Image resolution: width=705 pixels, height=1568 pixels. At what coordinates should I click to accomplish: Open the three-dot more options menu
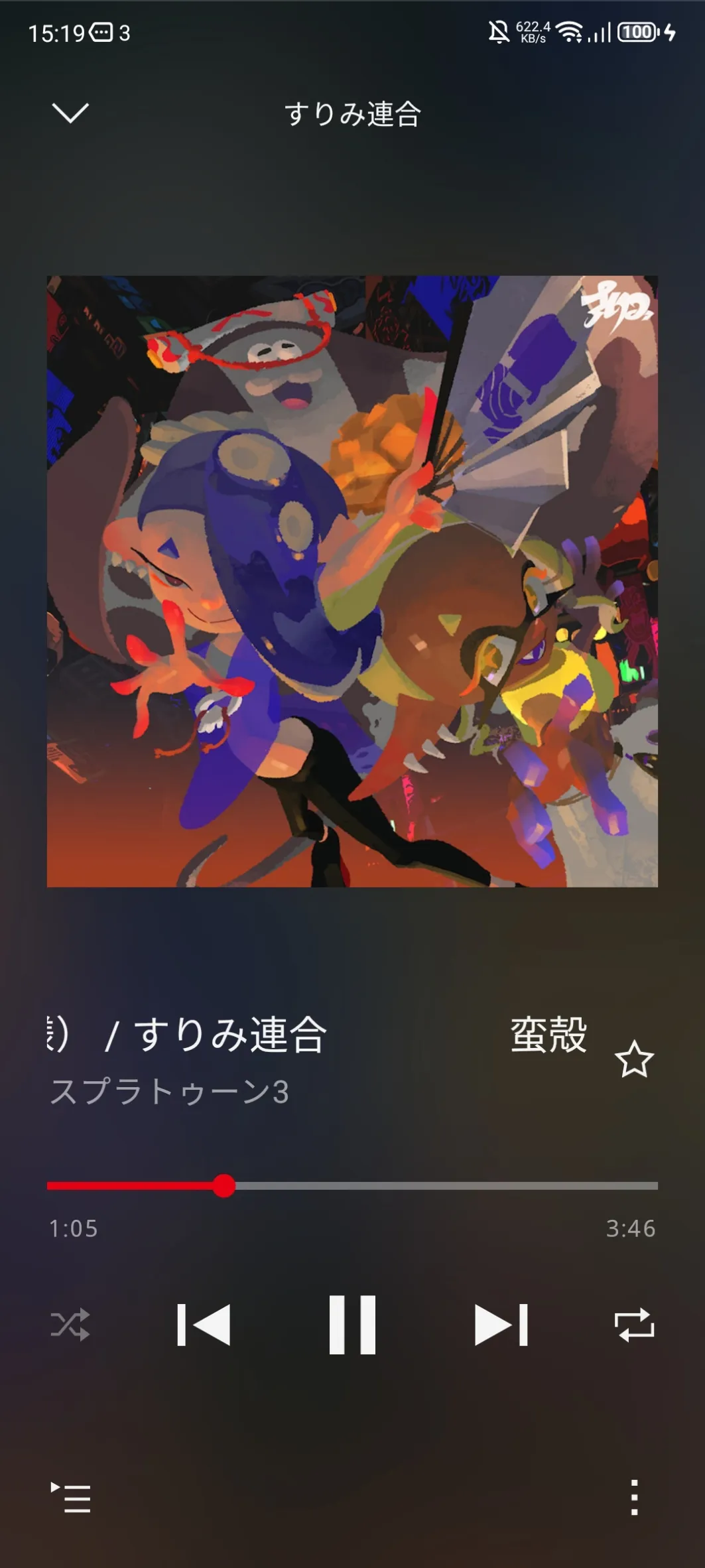[634, 1498]
